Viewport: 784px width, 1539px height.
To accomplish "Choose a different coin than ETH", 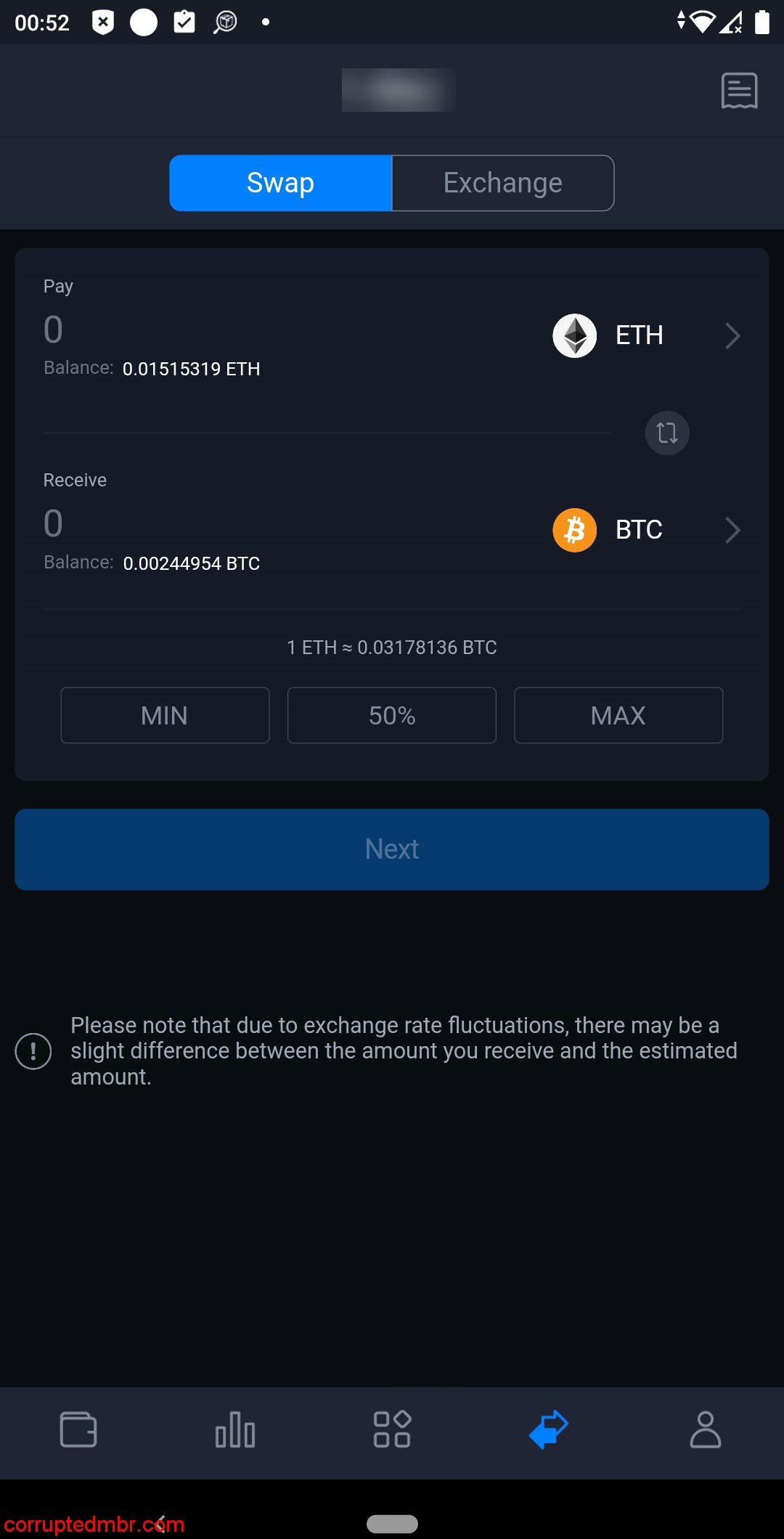I will (x=646, y=335).
